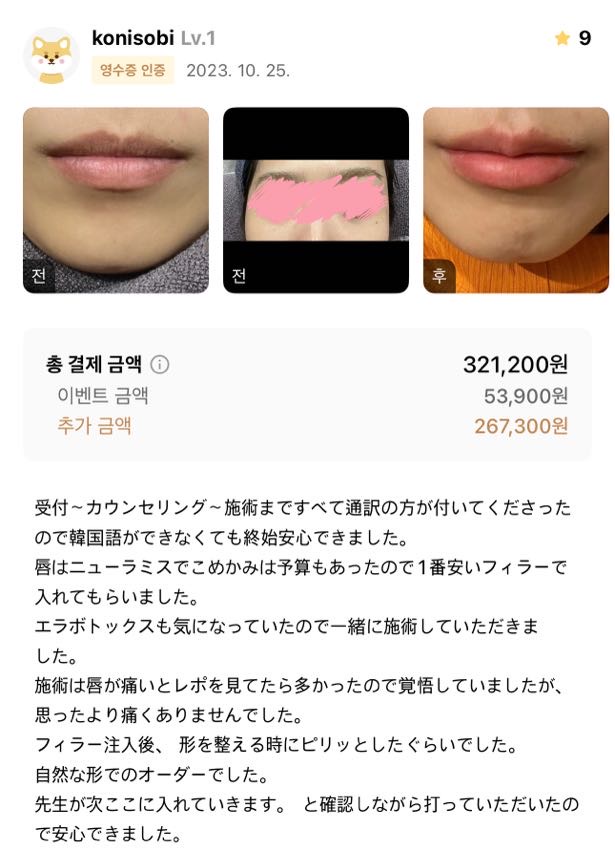
Task: View the after photo labeled 후
Action: [x=516, y=200]
